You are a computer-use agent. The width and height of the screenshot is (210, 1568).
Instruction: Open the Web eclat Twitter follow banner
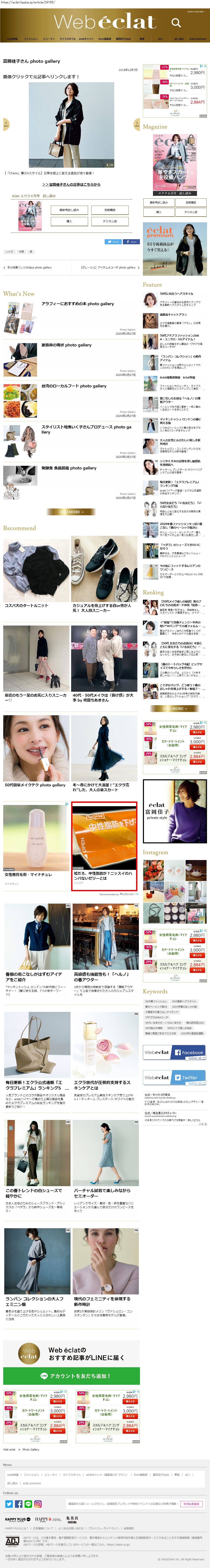[x=175, y=1078]
